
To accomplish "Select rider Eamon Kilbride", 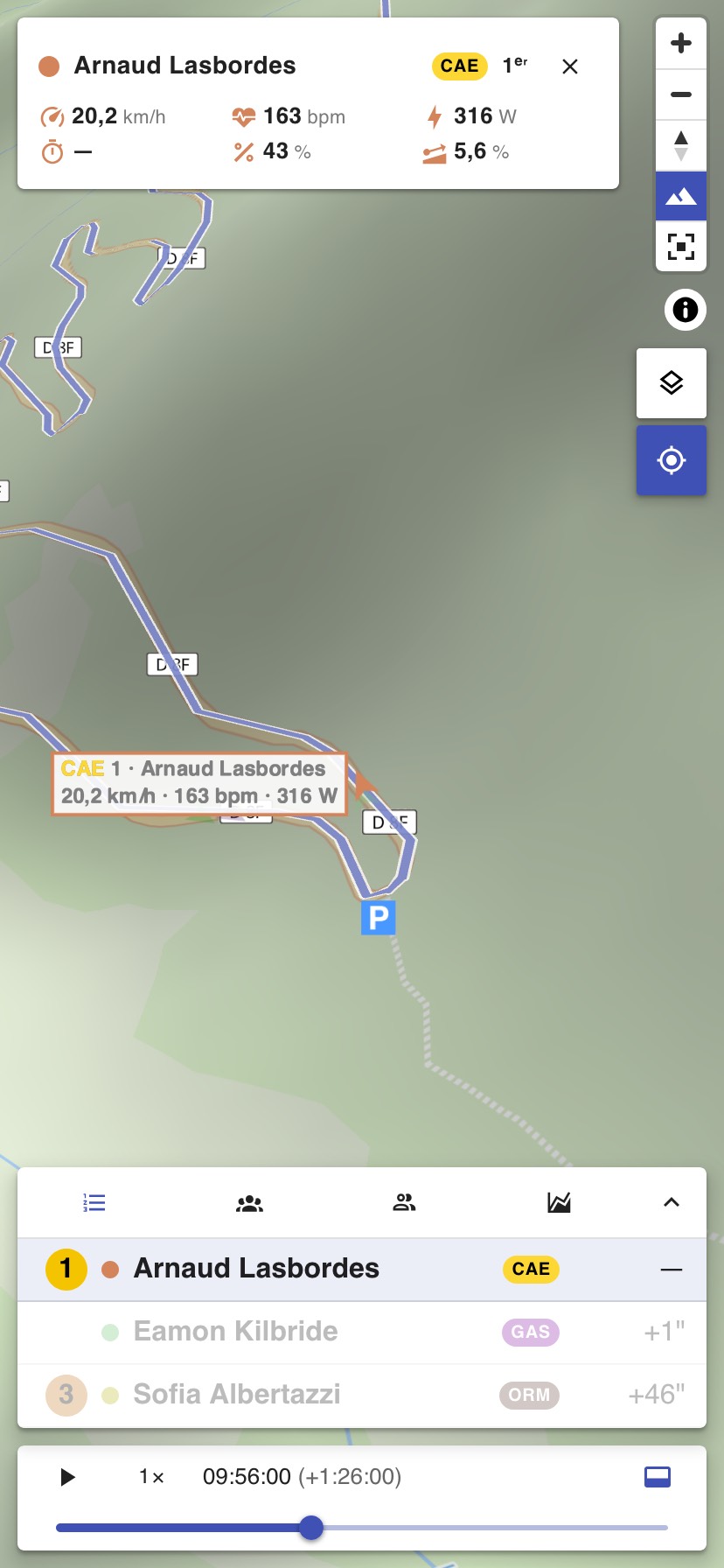I will [x=362, y=1332].
